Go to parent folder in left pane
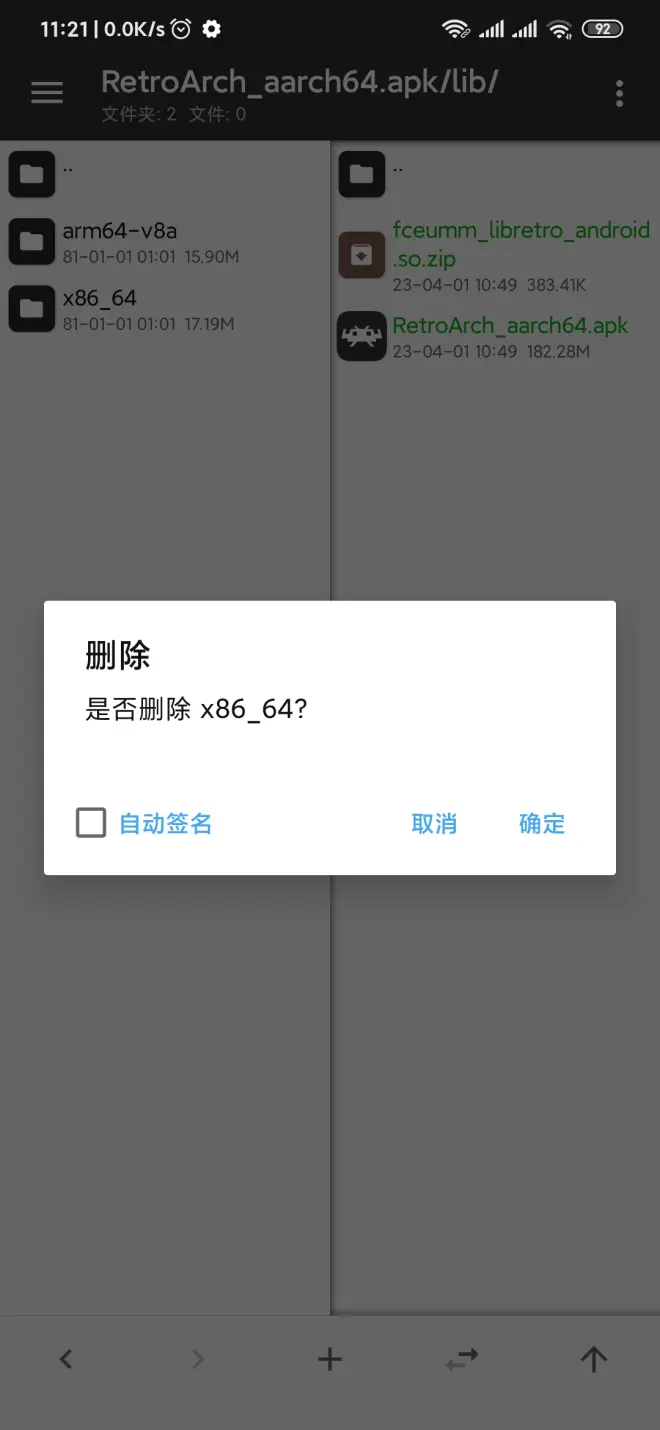This screenshot has height=1430, width=660. coord(165,174)
